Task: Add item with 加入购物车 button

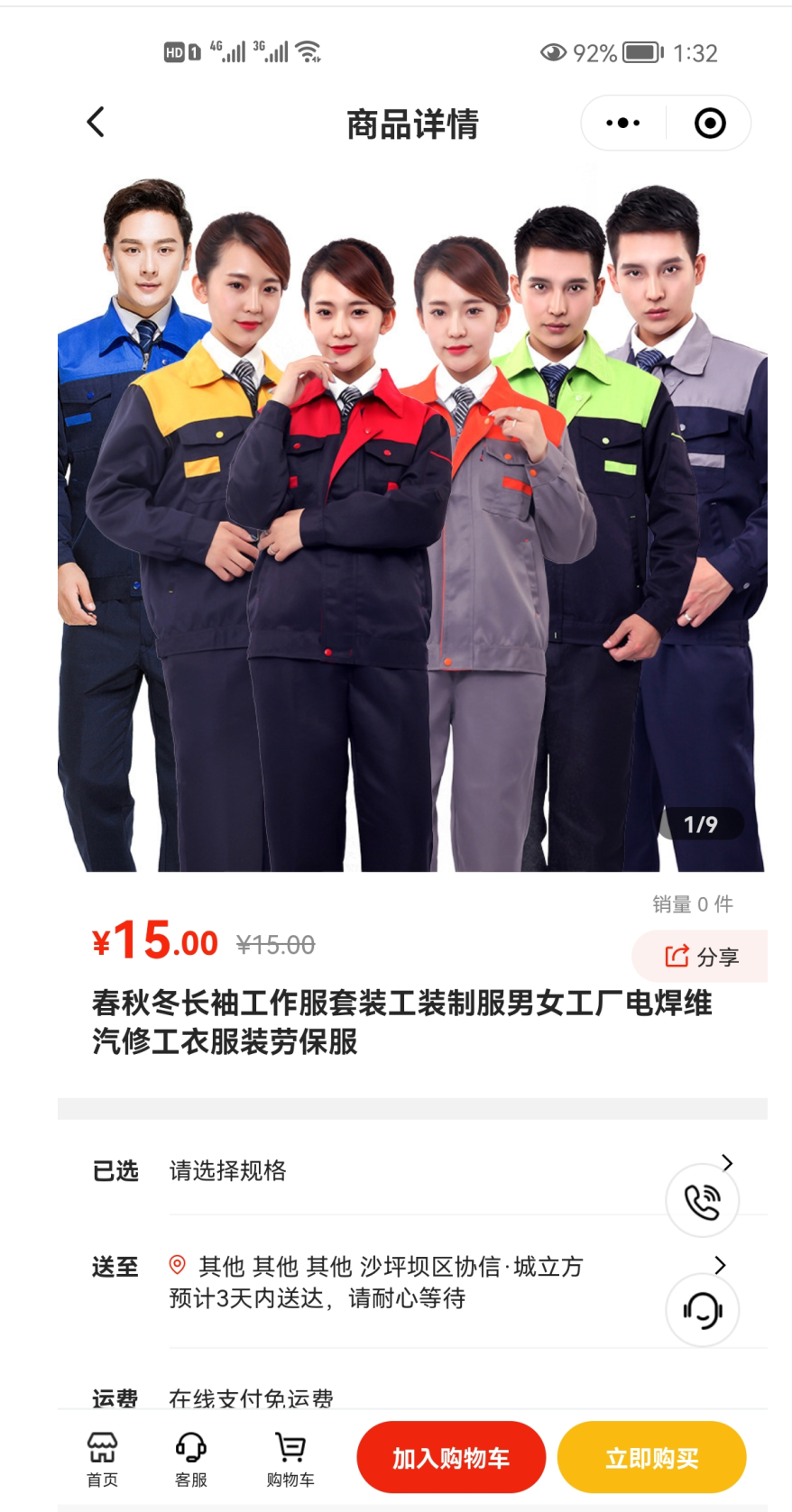Action: click(x=451, y=1458)
